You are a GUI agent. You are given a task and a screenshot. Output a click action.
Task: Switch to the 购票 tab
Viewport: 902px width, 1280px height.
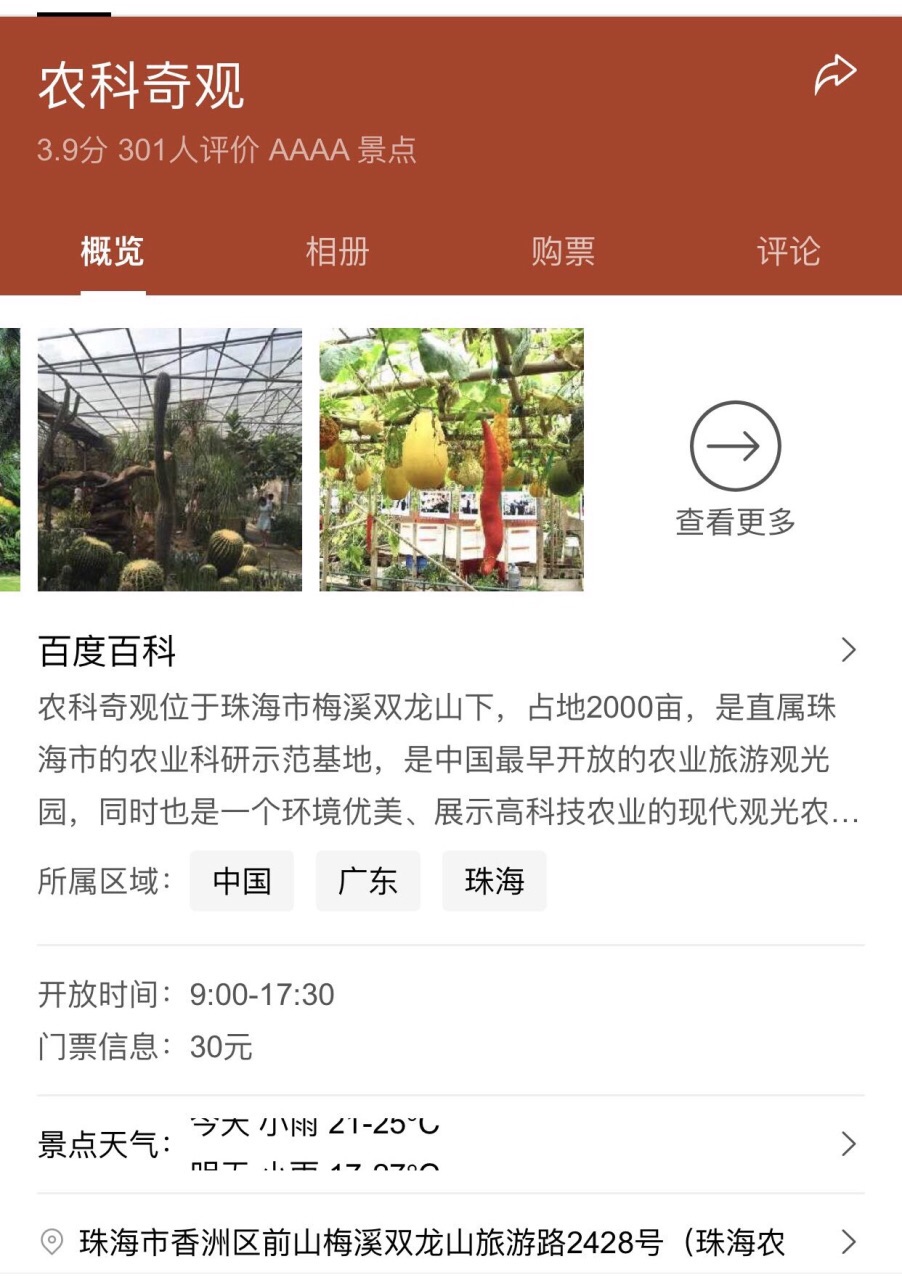[x=563, y=251]
